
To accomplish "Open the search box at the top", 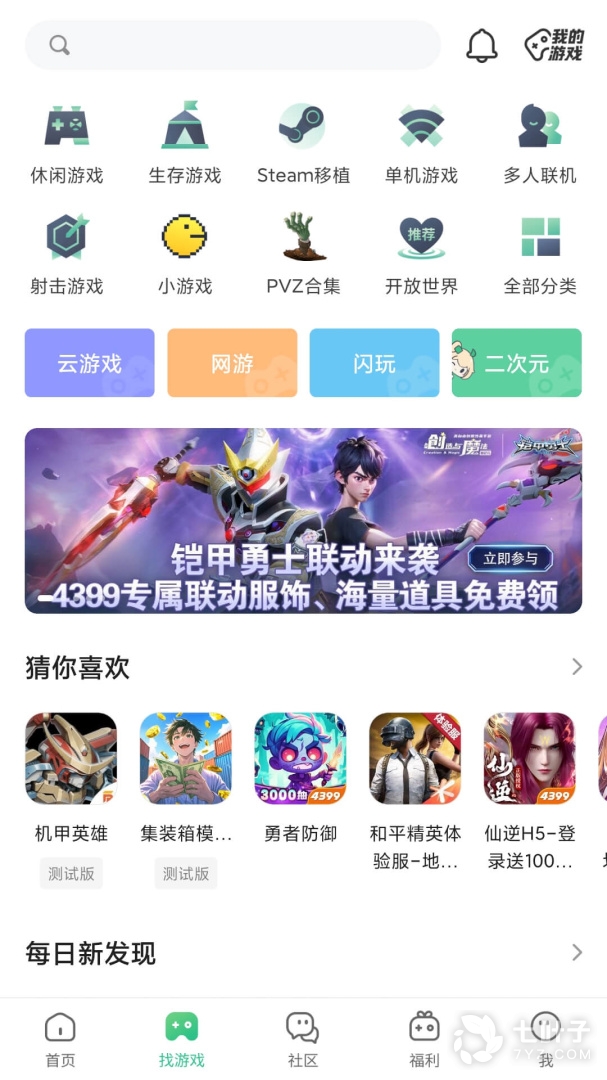I will coord(232,45).
